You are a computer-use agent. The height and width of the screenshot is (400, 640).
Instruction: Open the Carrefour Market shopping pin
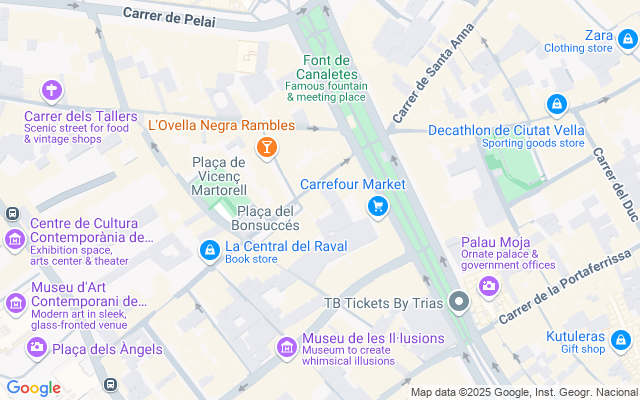377,206
